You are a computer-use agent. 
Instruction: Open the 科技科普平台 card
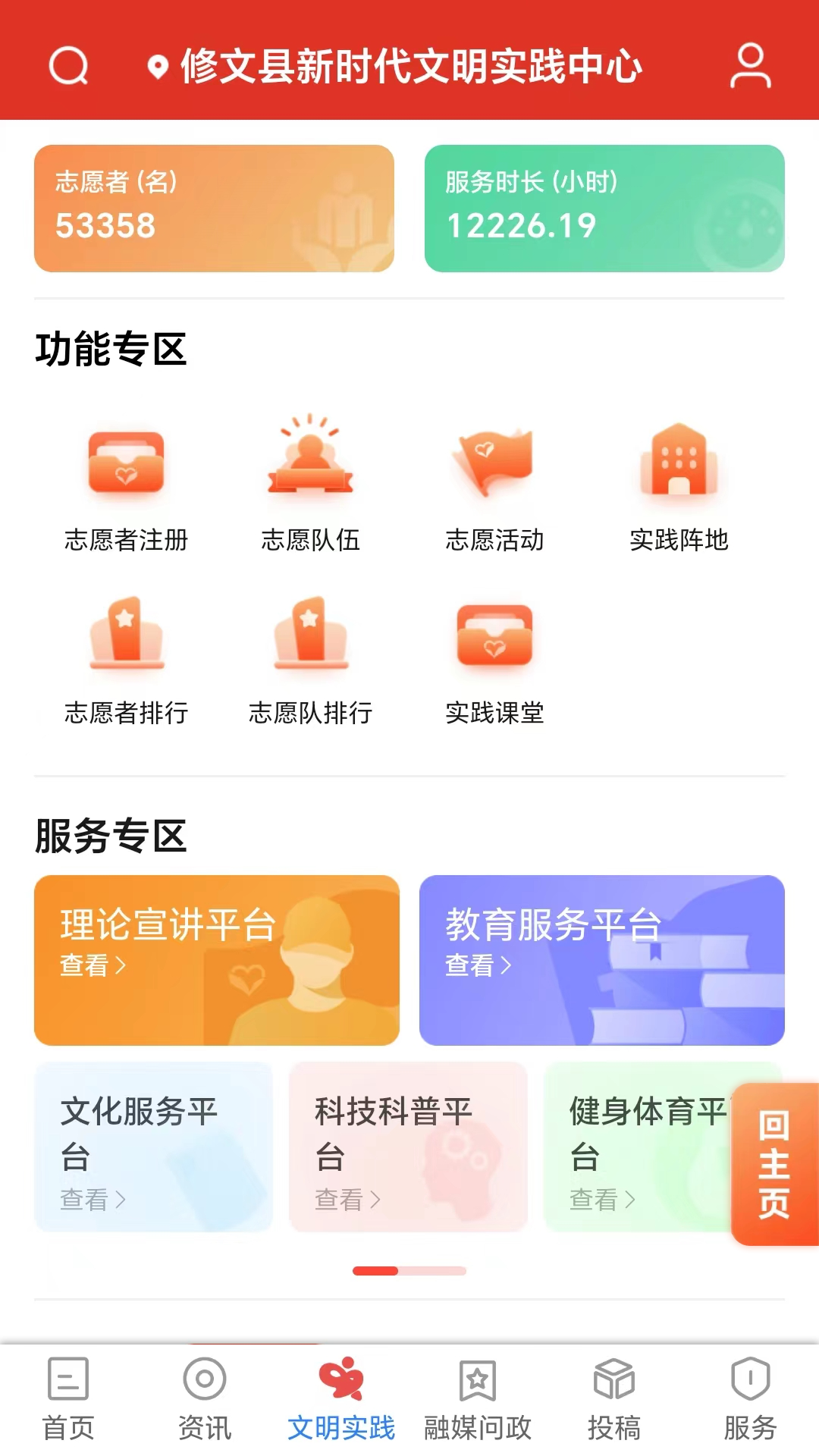pyautogui.click(x=408, y=1147)
